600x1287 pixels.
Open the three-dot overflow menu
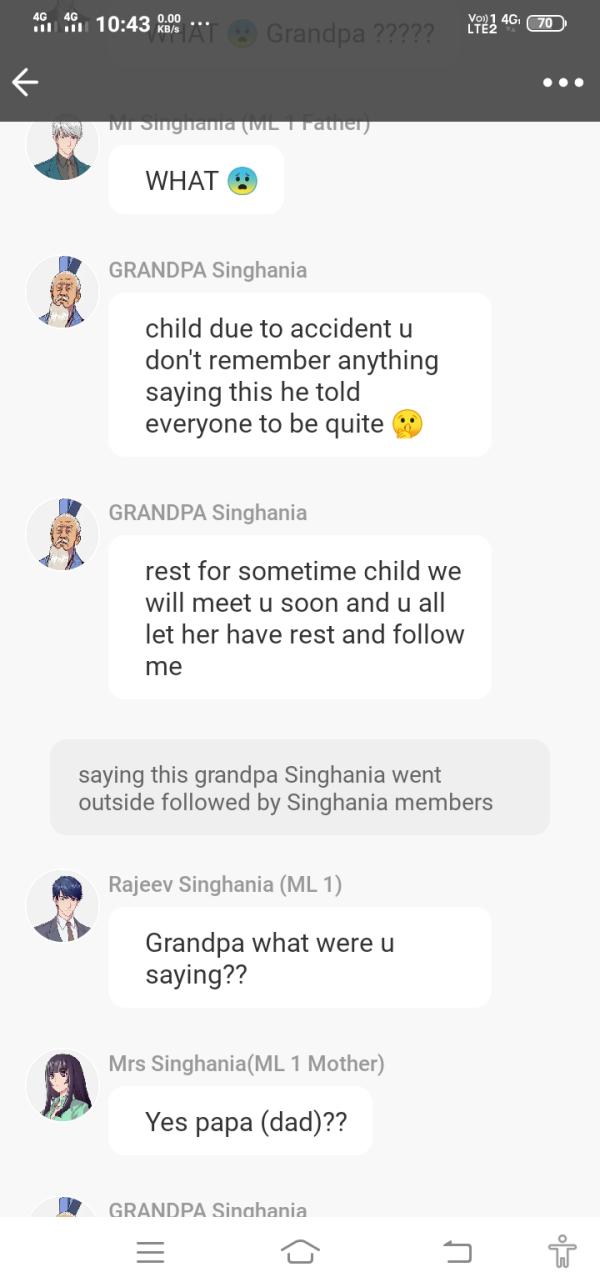pyautogui.click(x=563, y=83)
